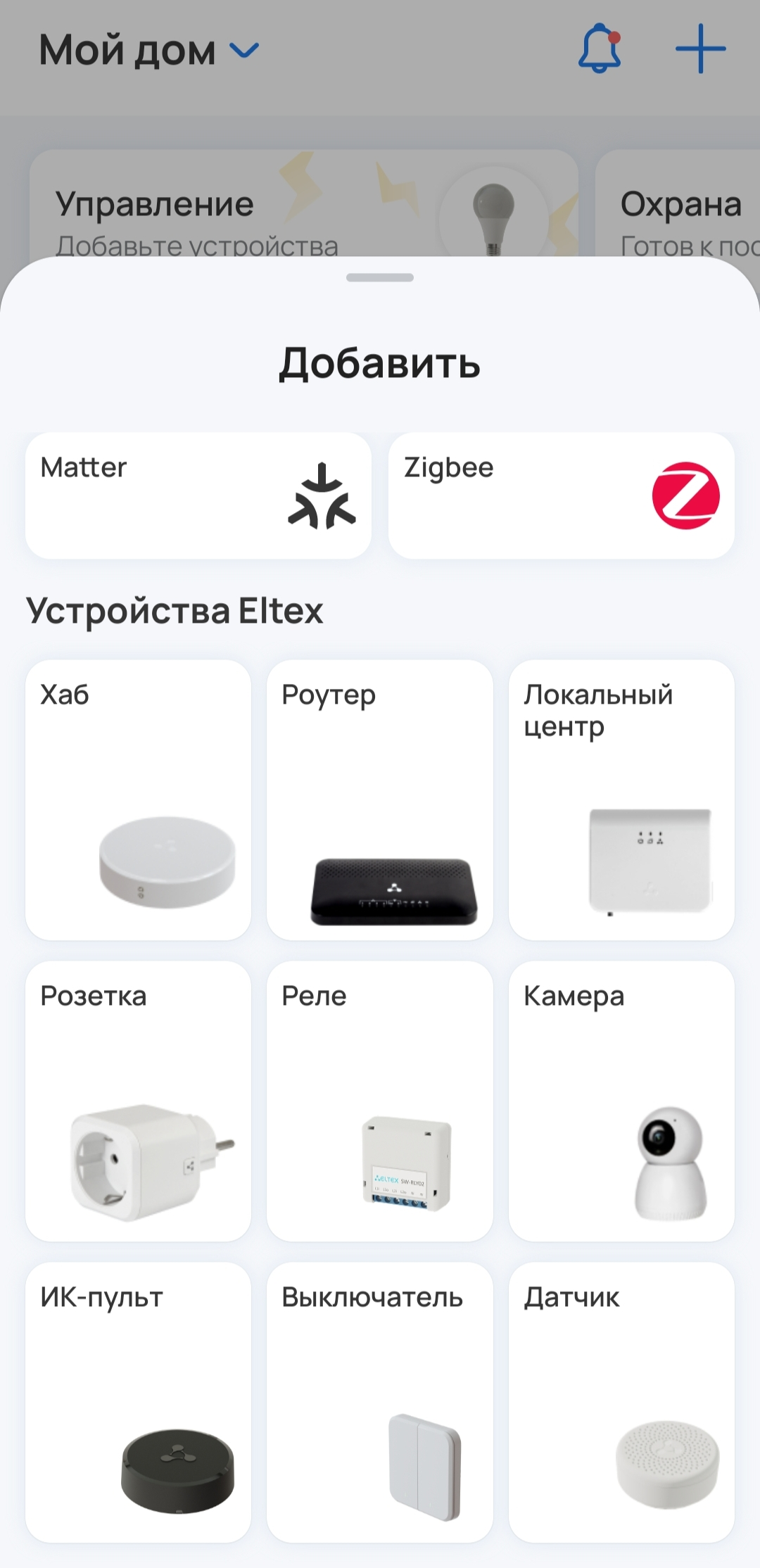This screenshot has width=760, height=1568.
Task: Add a Датчик sensor
Action: [621, 1402]
